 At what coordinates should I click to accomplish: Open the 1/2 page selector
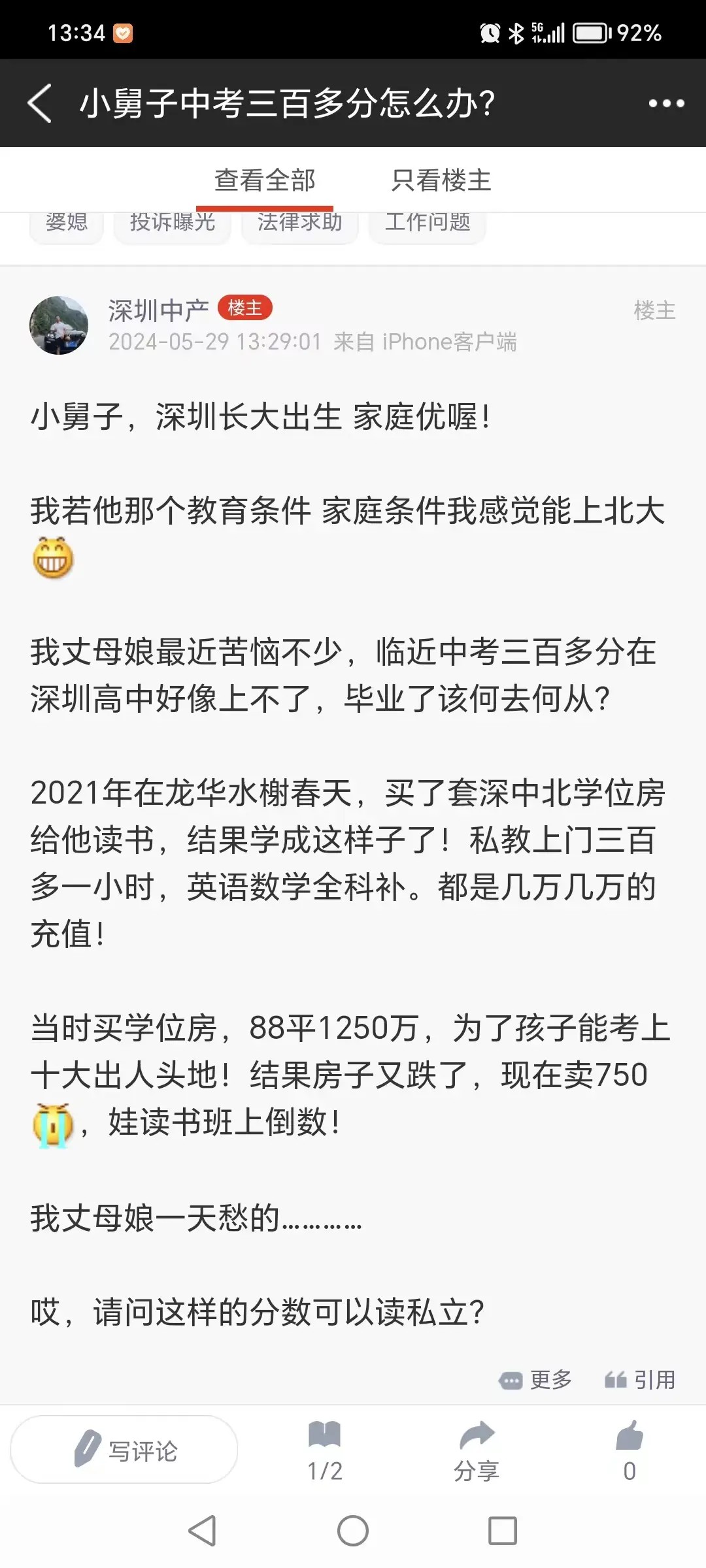click(325, 1450)
